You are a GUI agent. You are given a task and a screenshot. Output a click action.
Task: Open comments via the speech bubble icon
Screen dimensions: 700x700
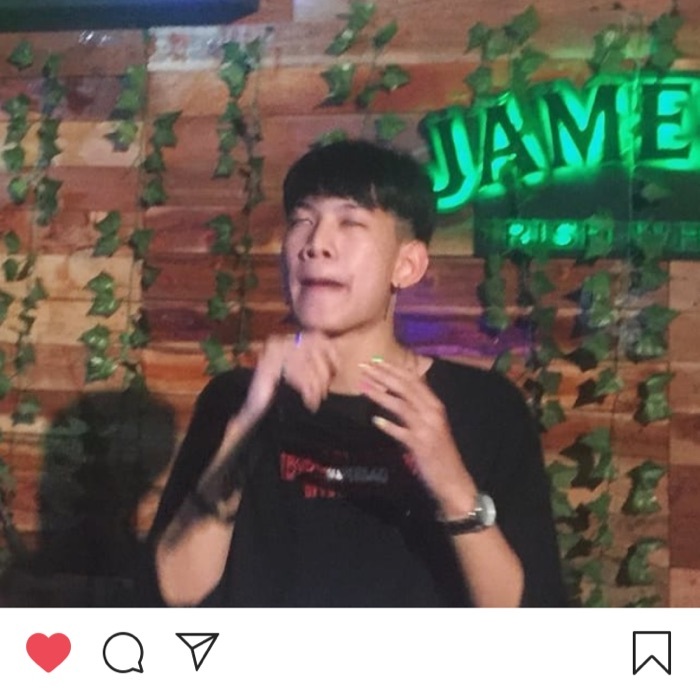pyautogui.click(x=123, y=653)
